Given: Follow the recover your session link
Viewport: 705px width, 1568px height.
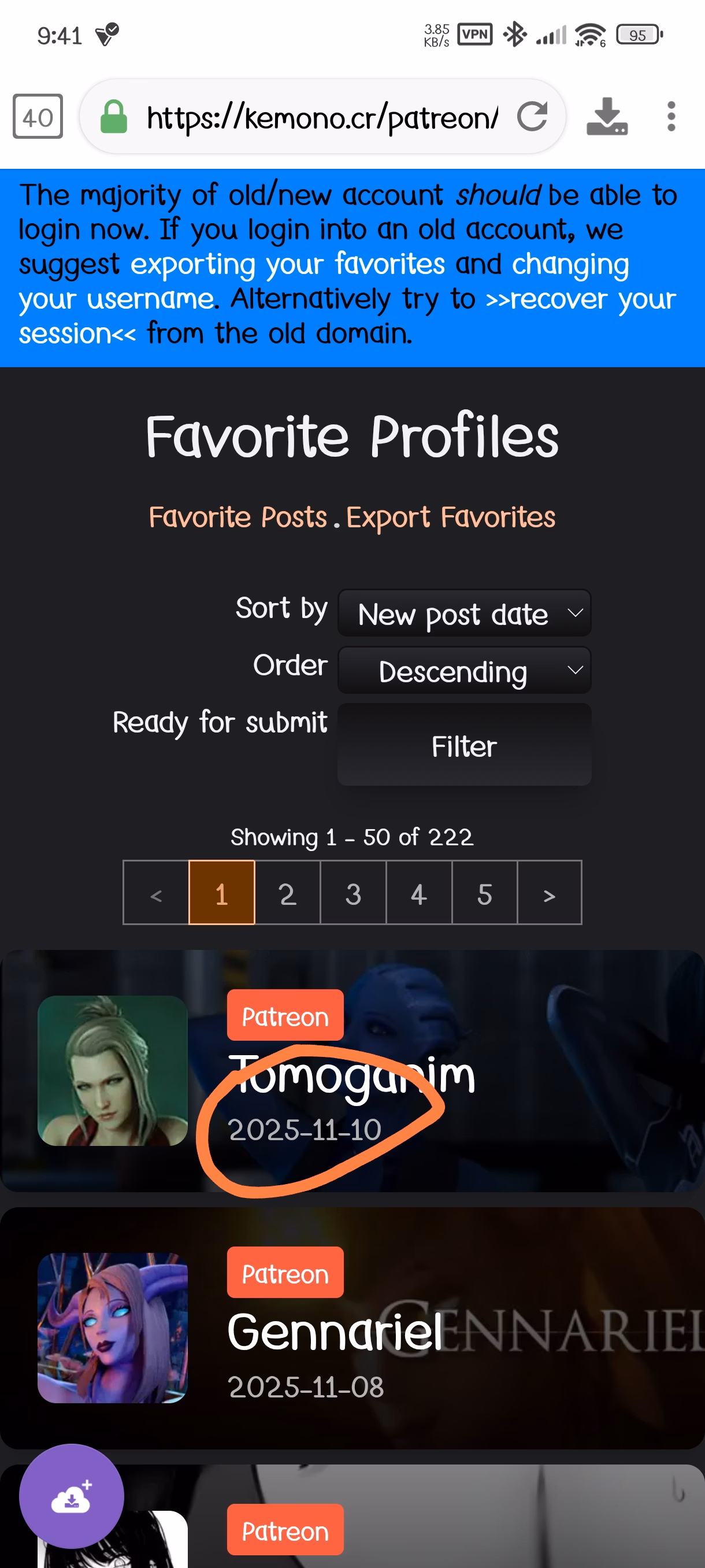Looking at the screenshot, I should pos(590,299).
